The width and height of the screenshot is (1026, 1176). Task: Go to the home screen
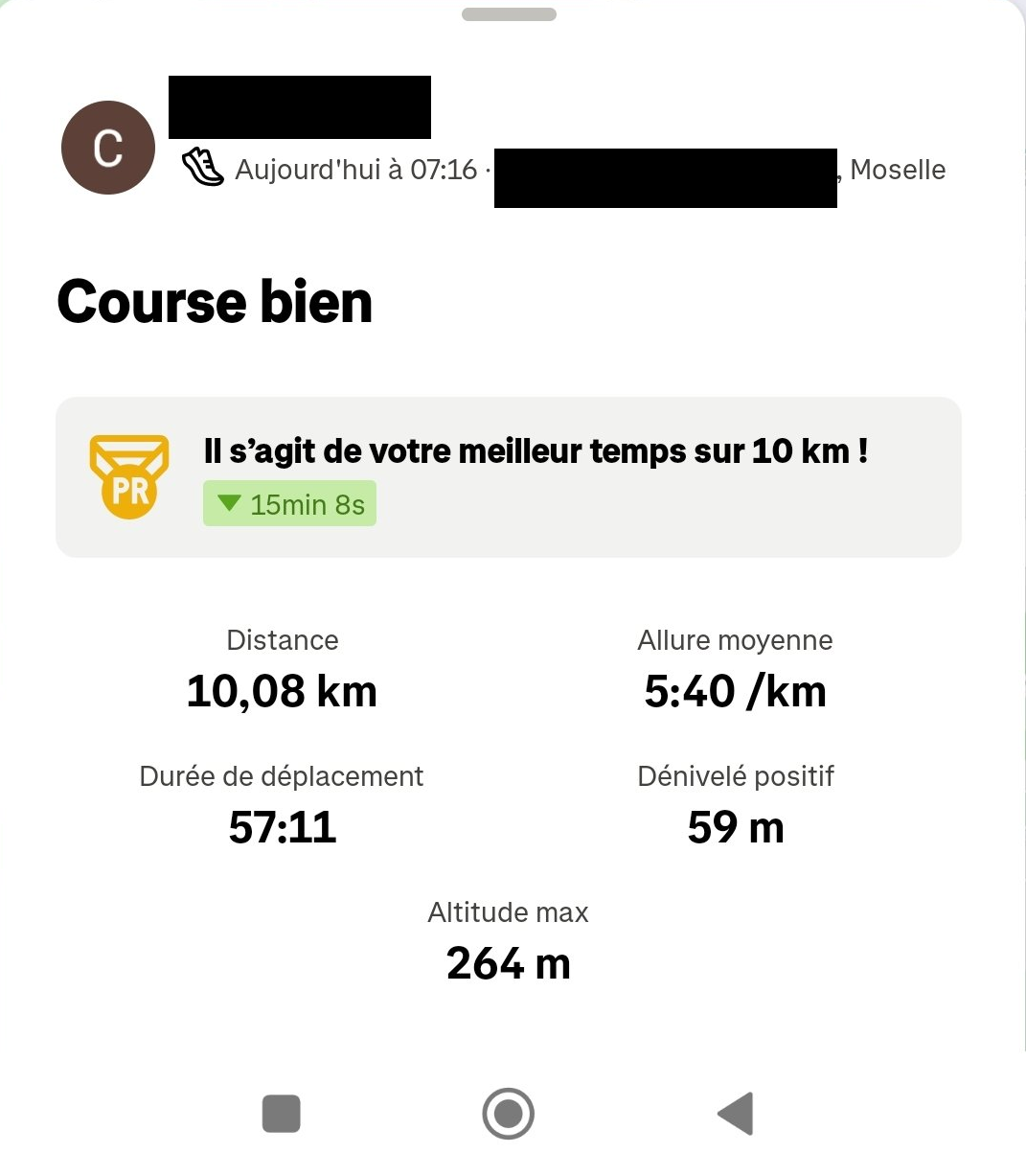click(508, 1114)
